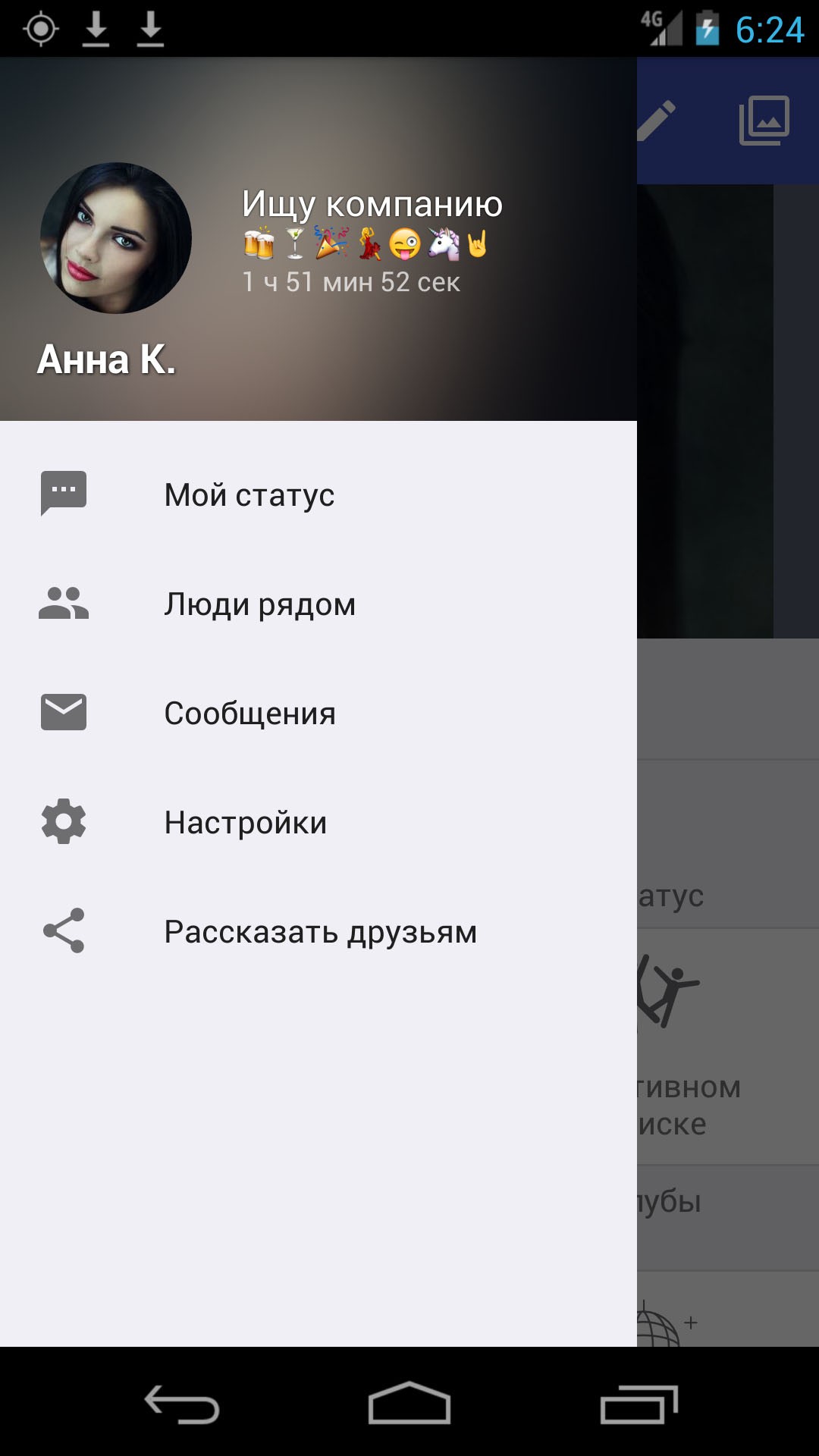Open Мой статус menu item

(x=318, y=494)
